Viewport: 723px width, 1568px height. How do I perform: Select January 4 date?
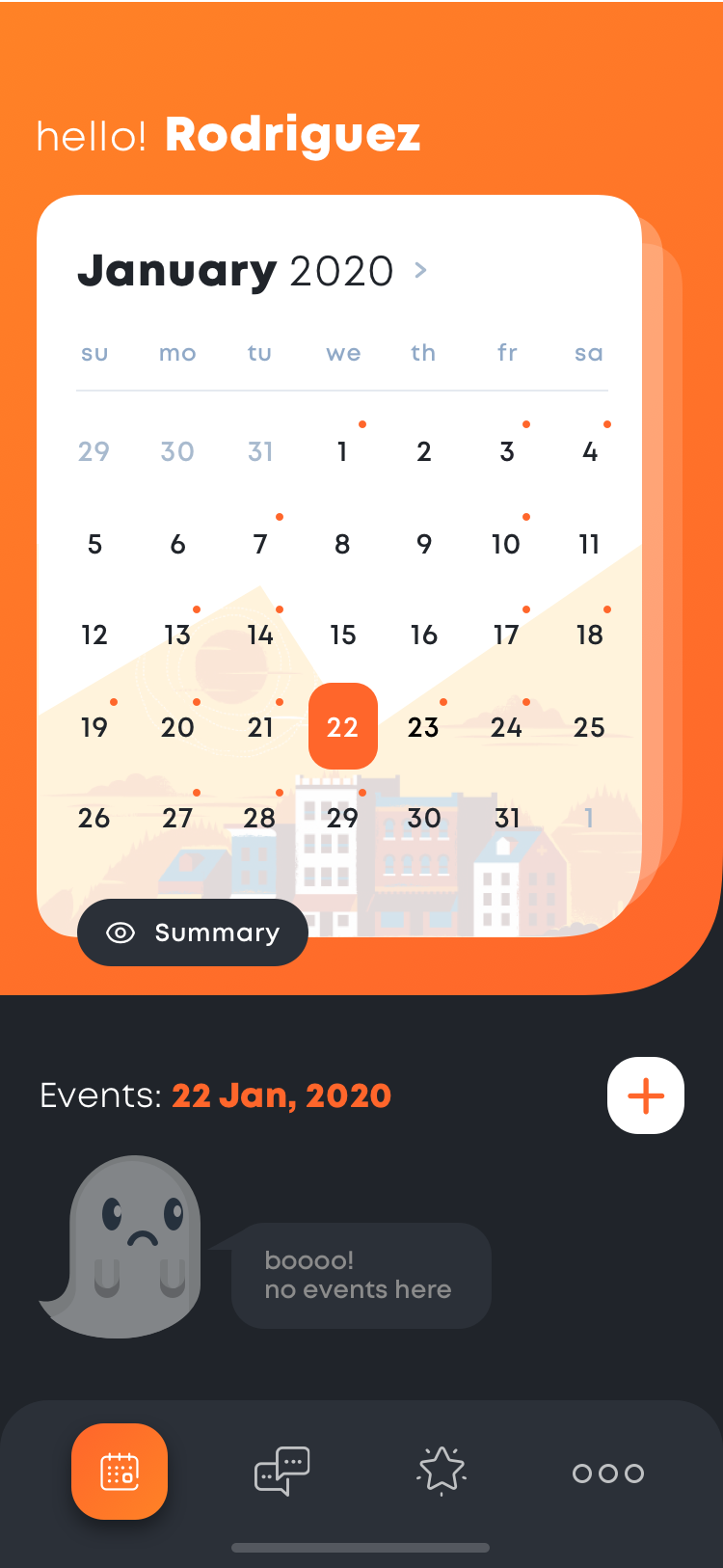click(x=590, y=451)
